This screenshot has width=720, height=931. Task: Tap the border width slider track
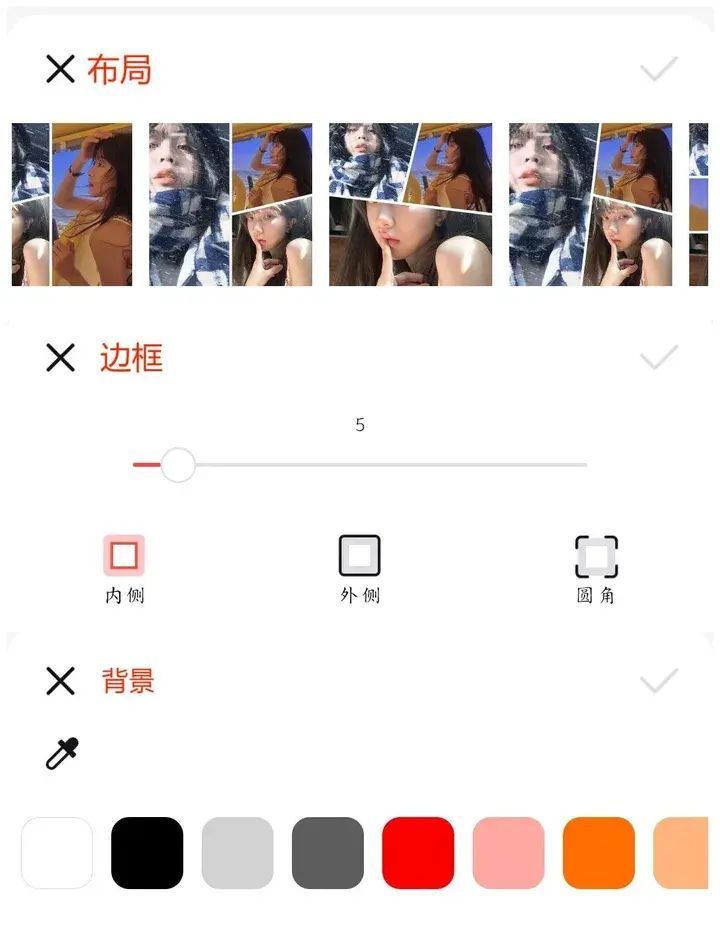(400, 465)
